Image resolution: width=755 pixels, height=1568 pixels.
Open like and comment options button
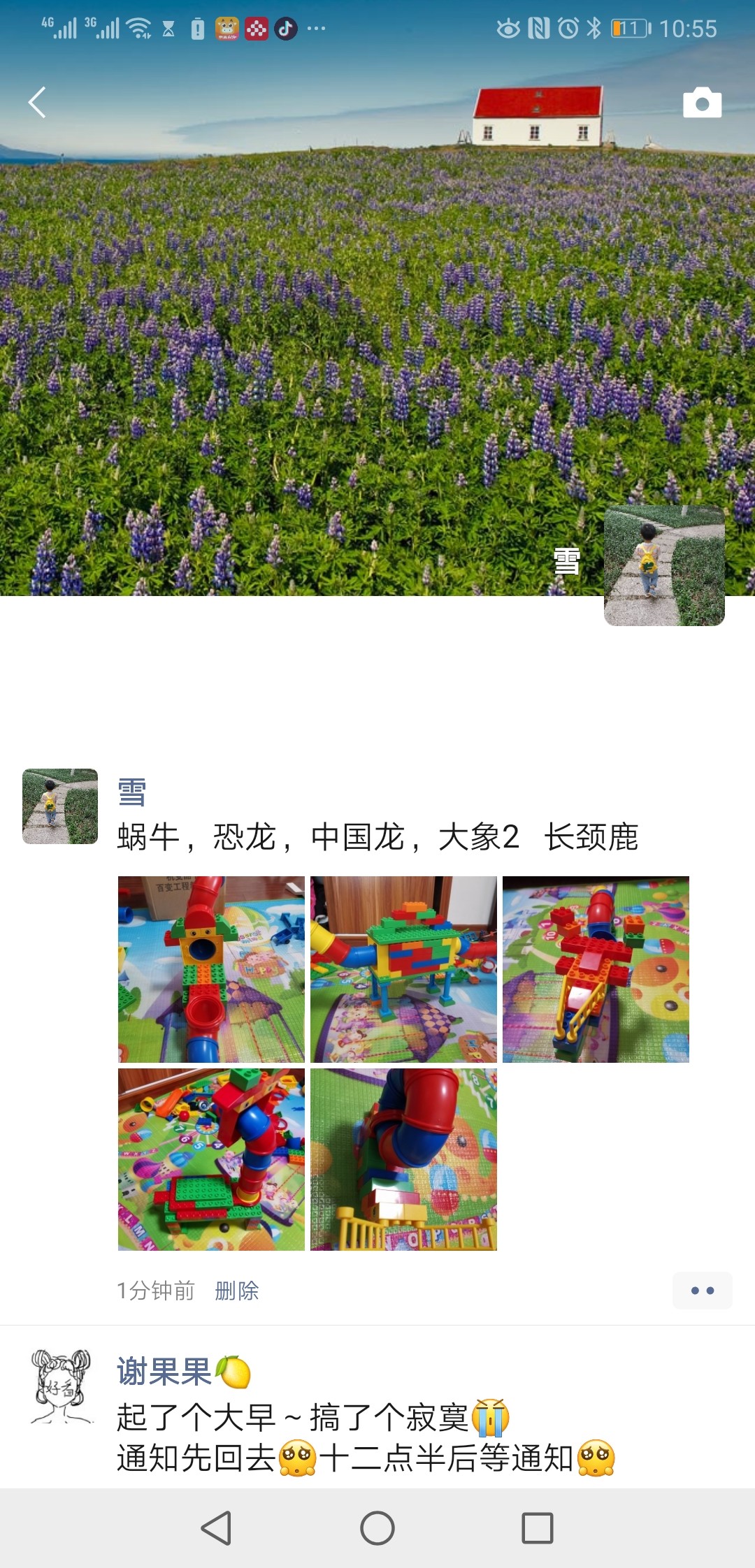tap(702, 1291)
